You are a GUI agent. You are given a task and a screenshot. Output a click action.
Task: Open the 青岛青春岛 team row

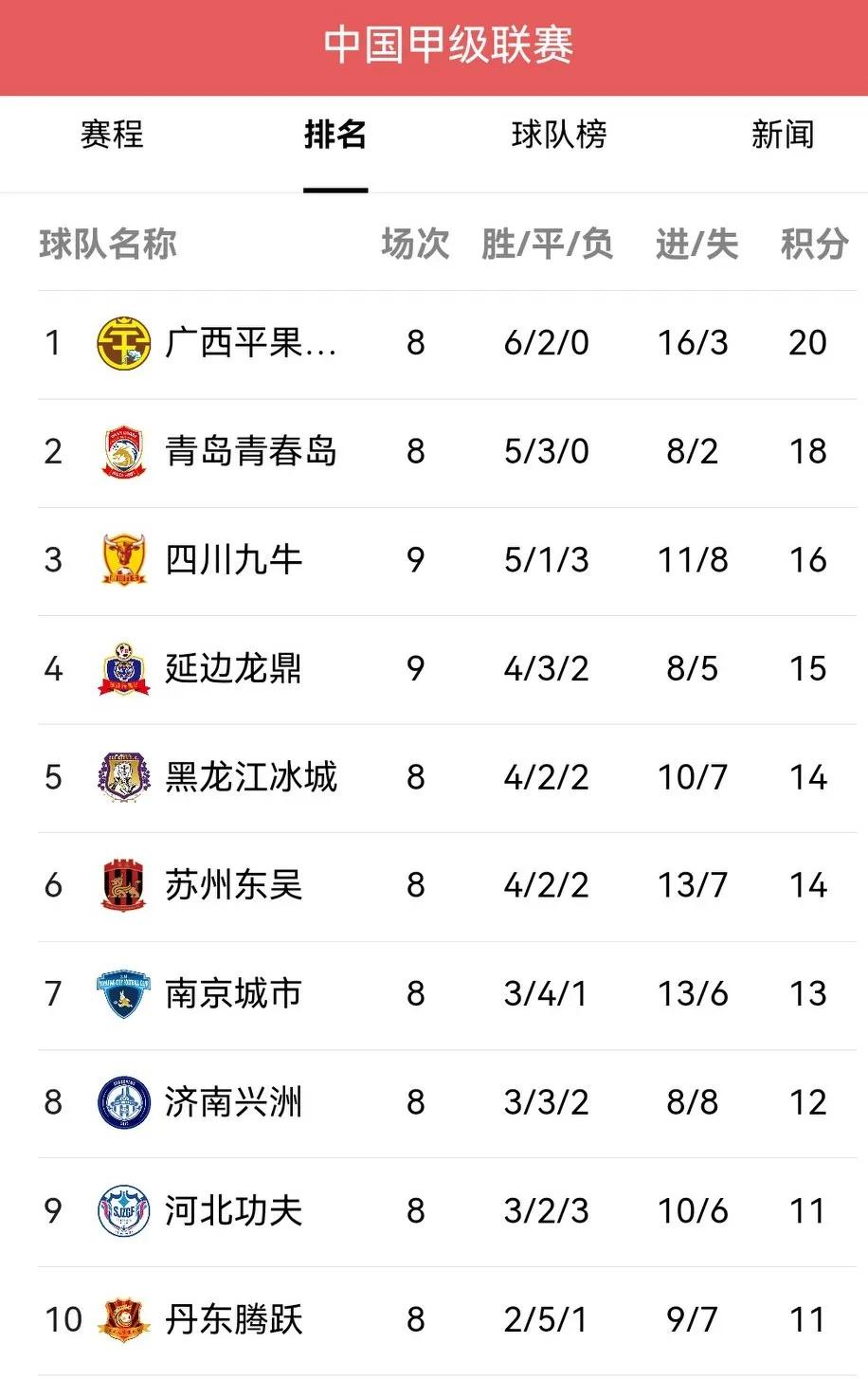[x=251, y=451]
